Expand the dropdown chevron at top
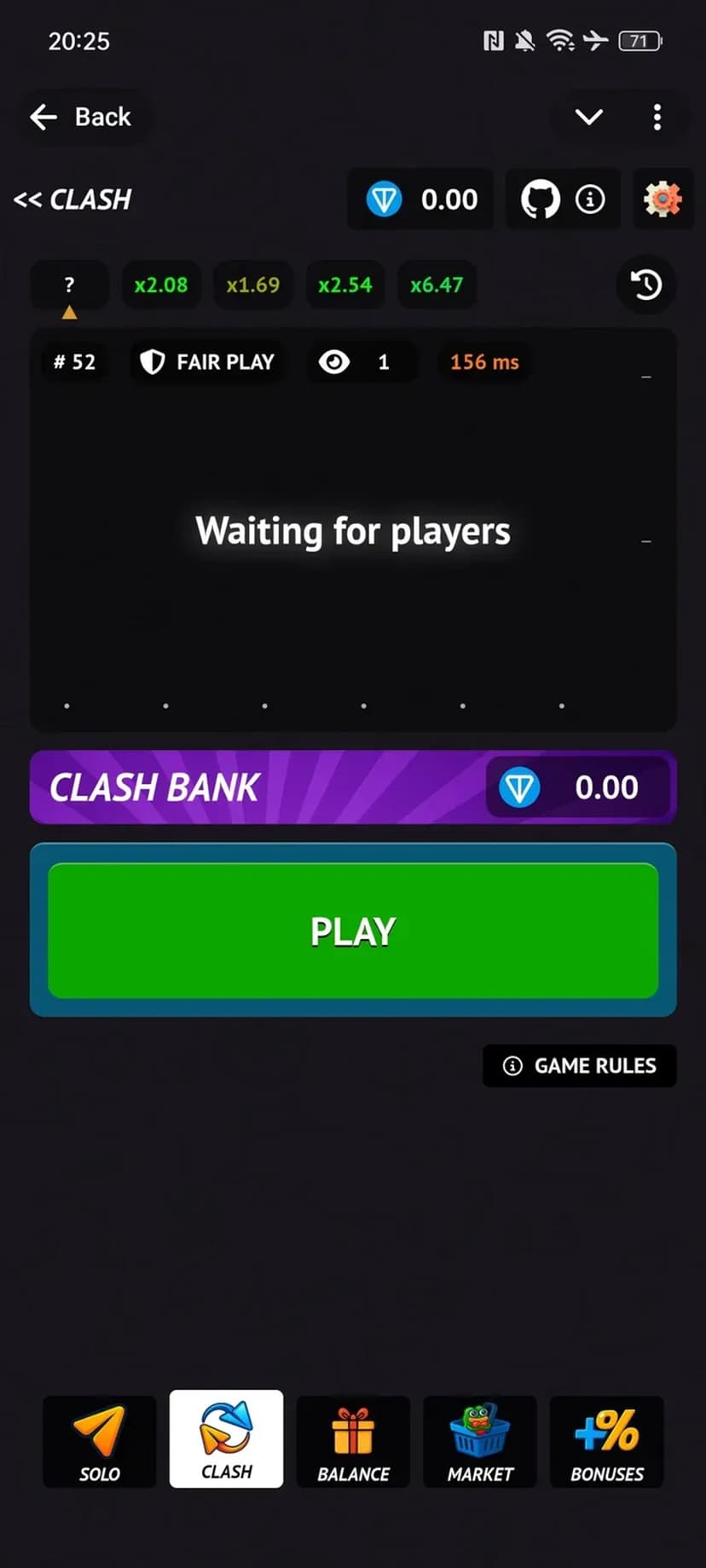The image size is (706, 1568). [588, 117]
